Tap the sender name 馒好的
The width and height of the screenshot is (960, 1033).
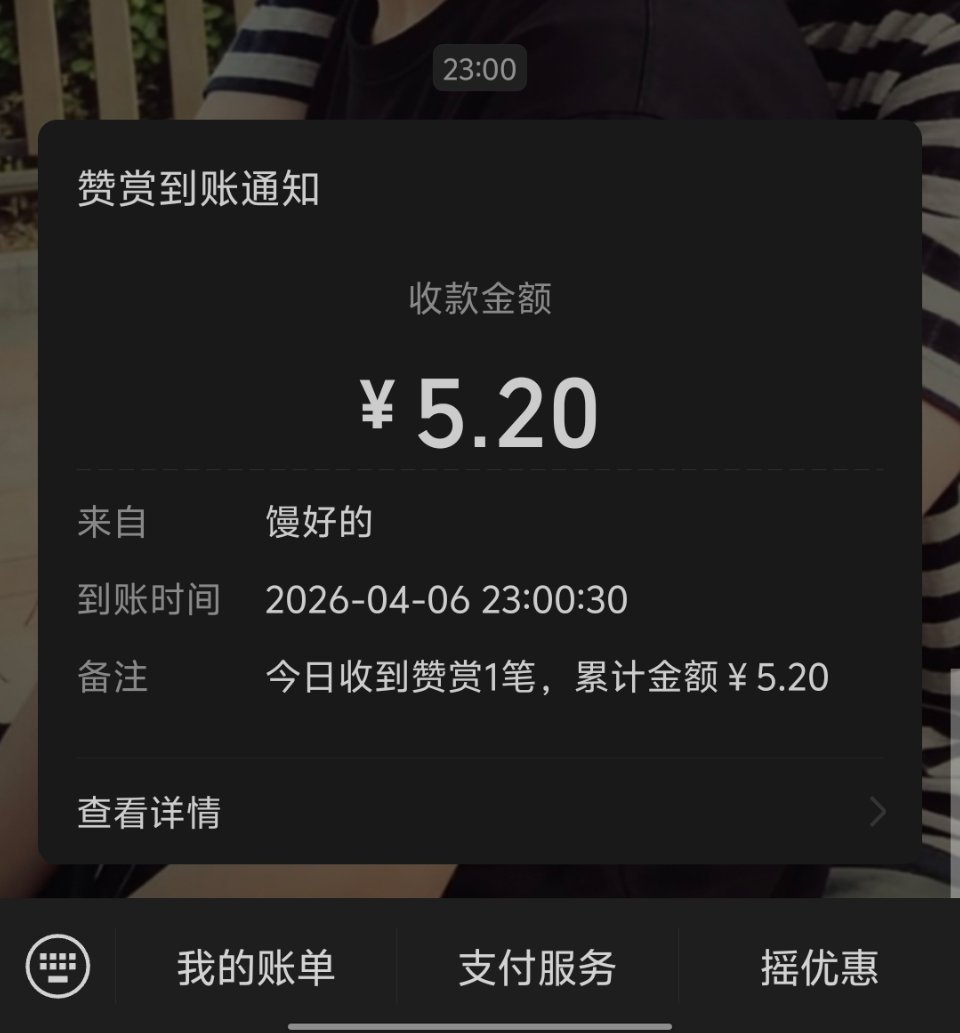pos(320,522)
